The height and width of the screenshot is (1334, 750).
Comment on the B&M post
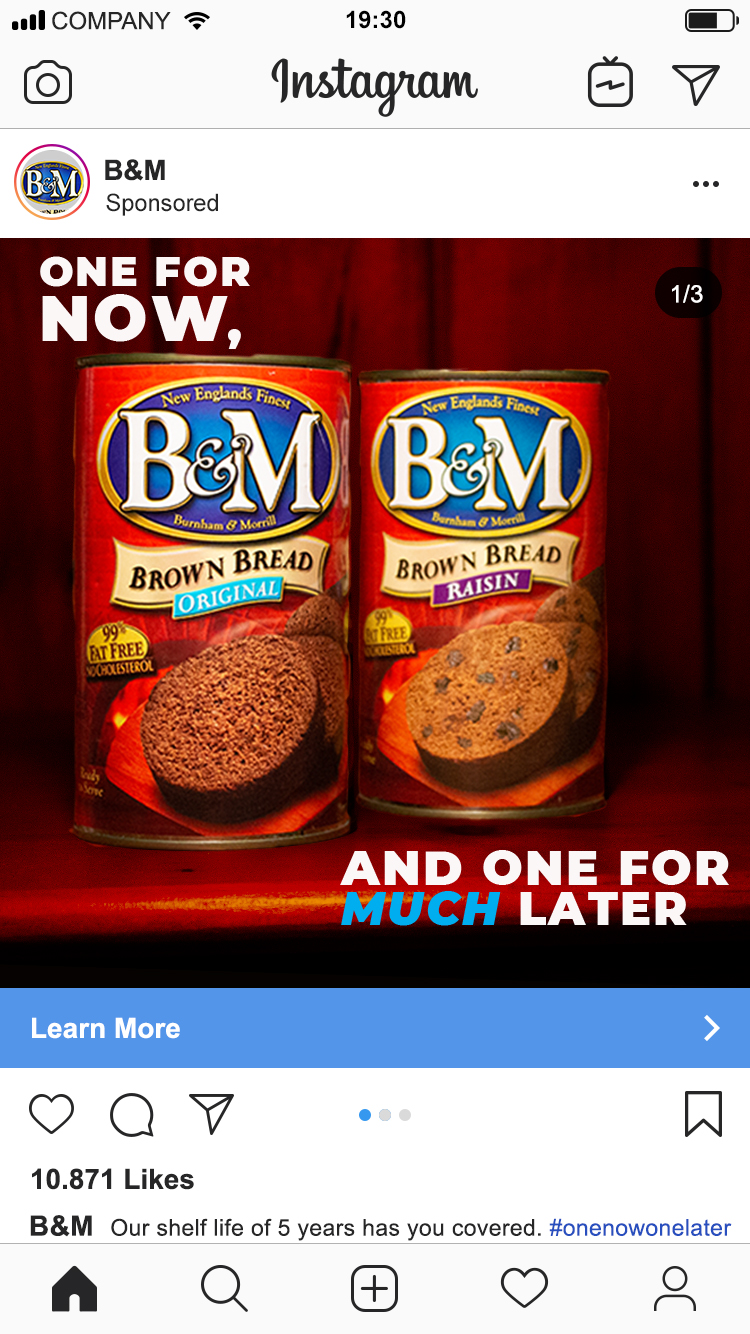[x=132, y=1114]
